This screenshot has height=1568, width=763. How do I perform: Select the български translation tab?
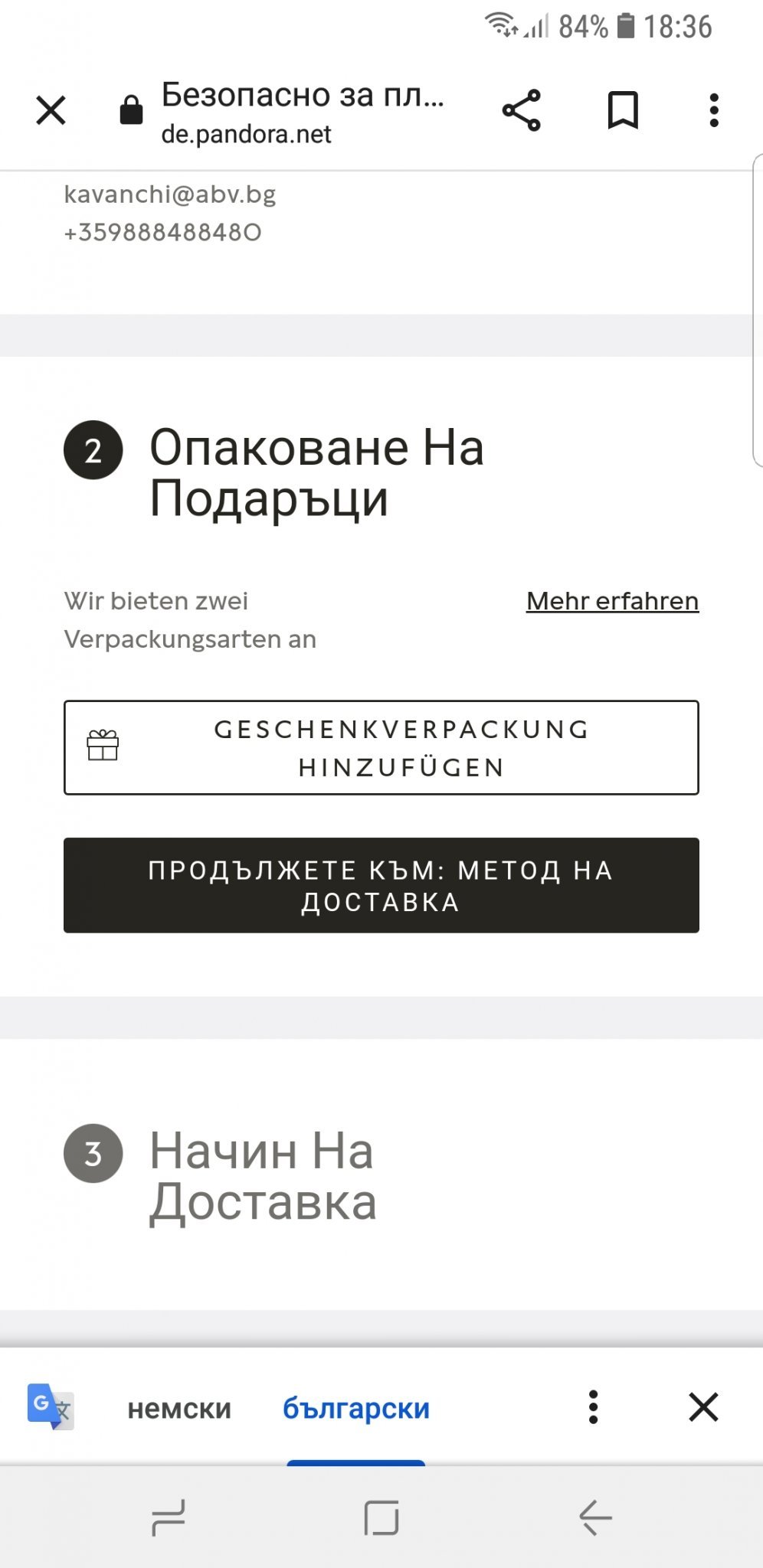coord(355,1408)
